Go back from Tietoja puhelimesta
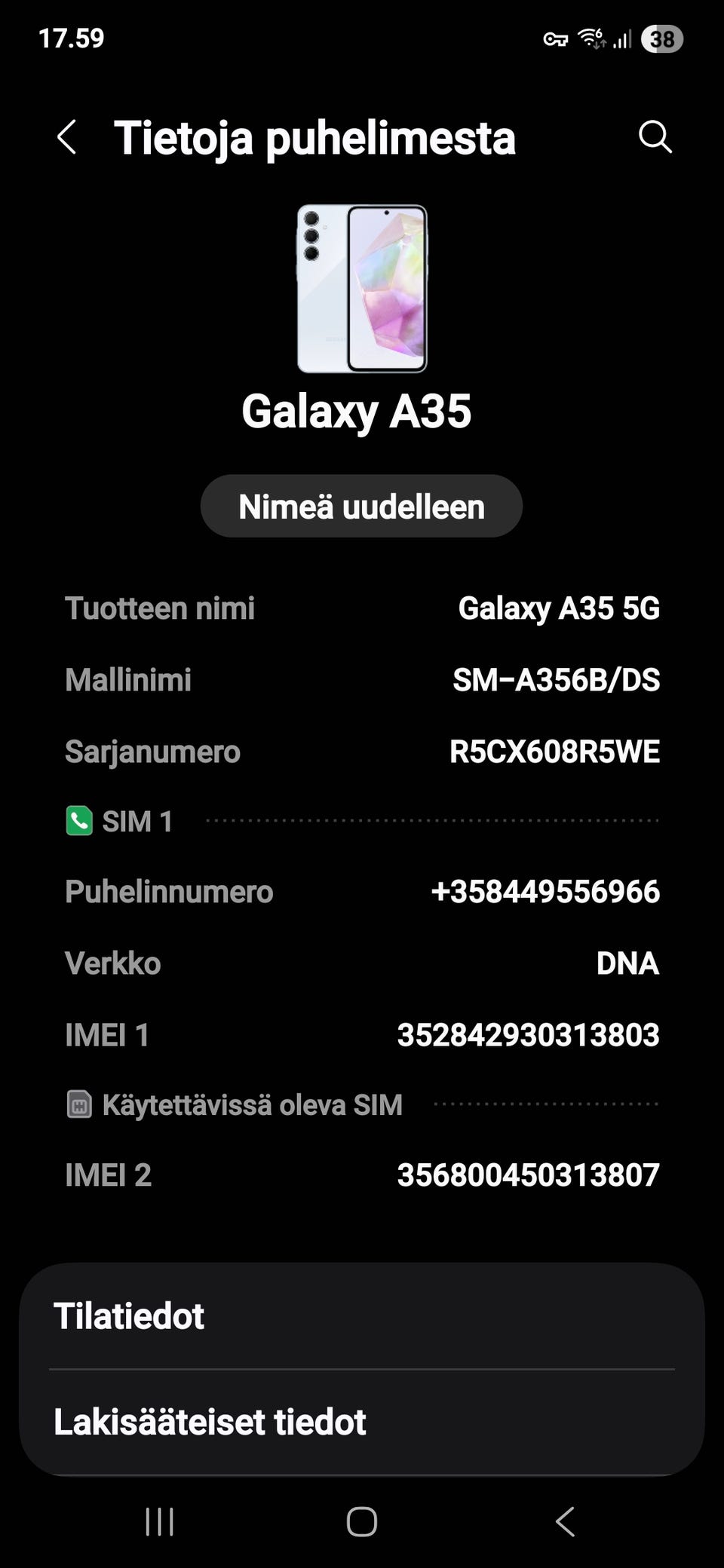The image size is (724, 1568). tap(66, 138)
